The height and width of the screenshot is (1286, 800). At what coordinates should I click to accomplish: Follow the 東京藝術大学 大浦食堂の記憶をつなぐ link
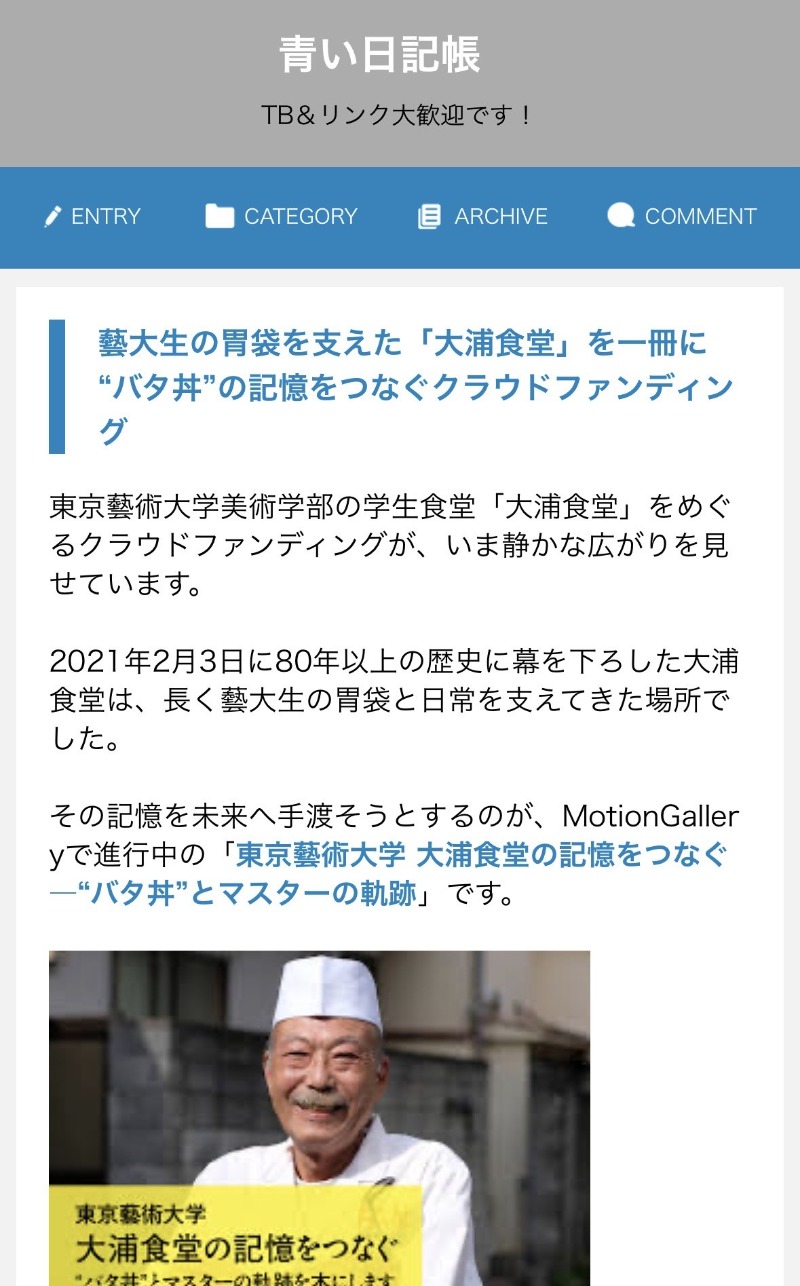click(x=480, y=856)
